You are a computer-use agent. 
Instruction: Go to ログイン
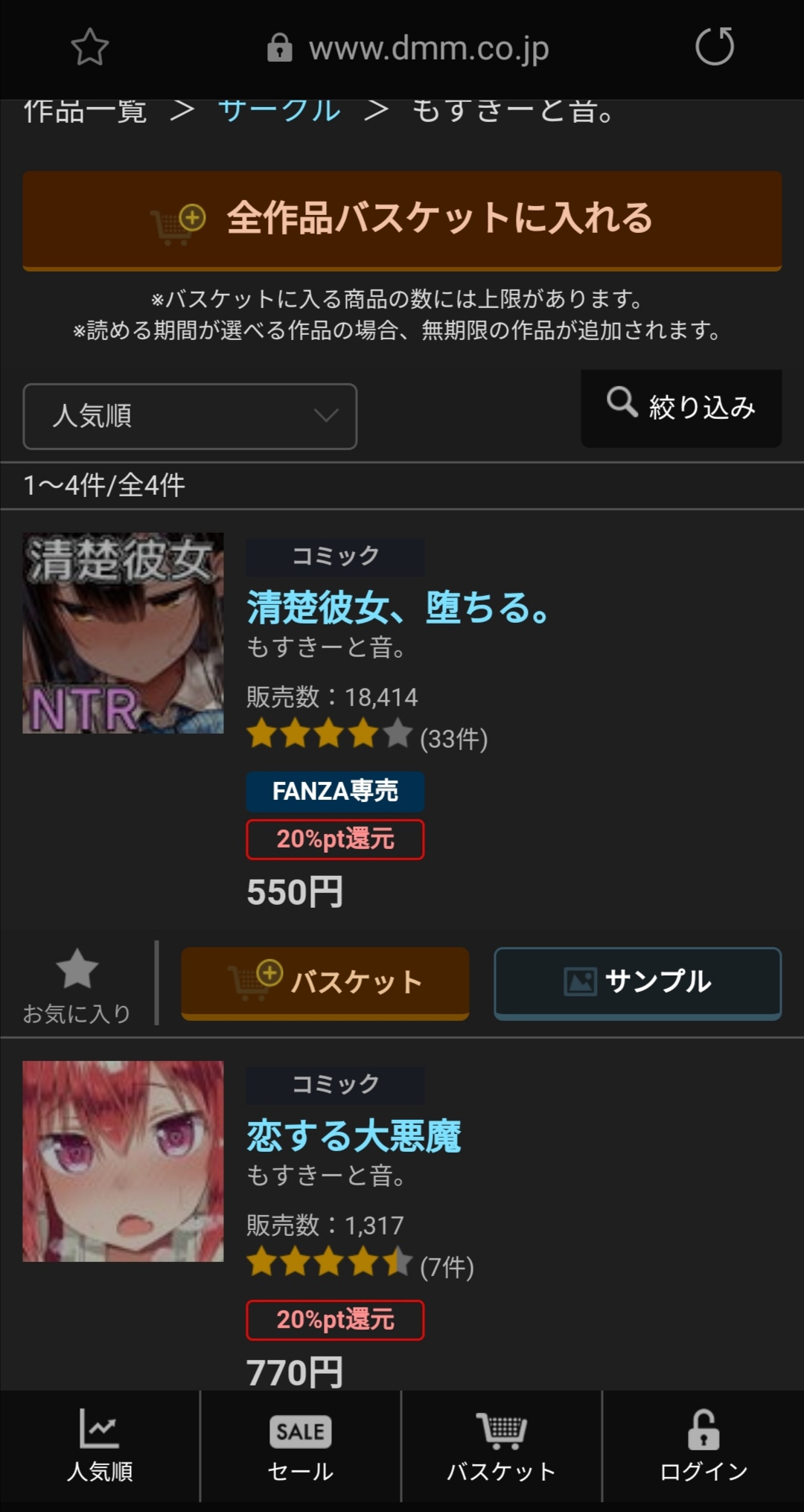tap(703, 1447)
